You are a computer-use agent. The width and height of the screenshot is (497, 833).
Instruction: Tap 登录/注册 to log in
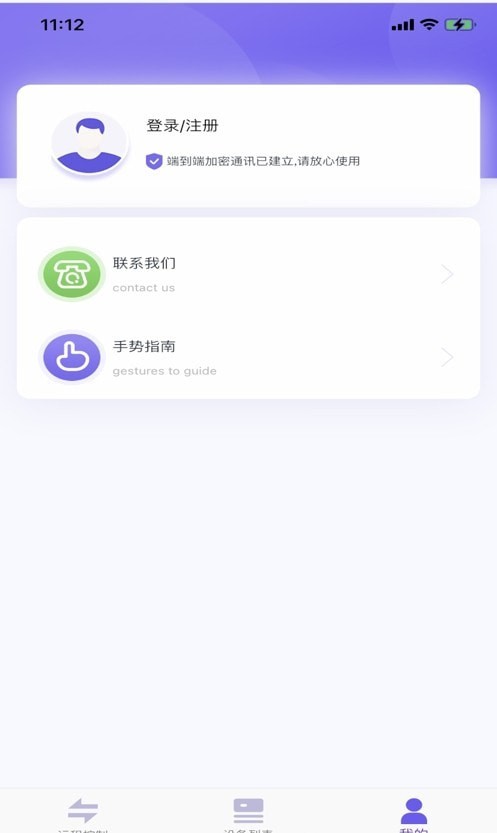(182, 126)
